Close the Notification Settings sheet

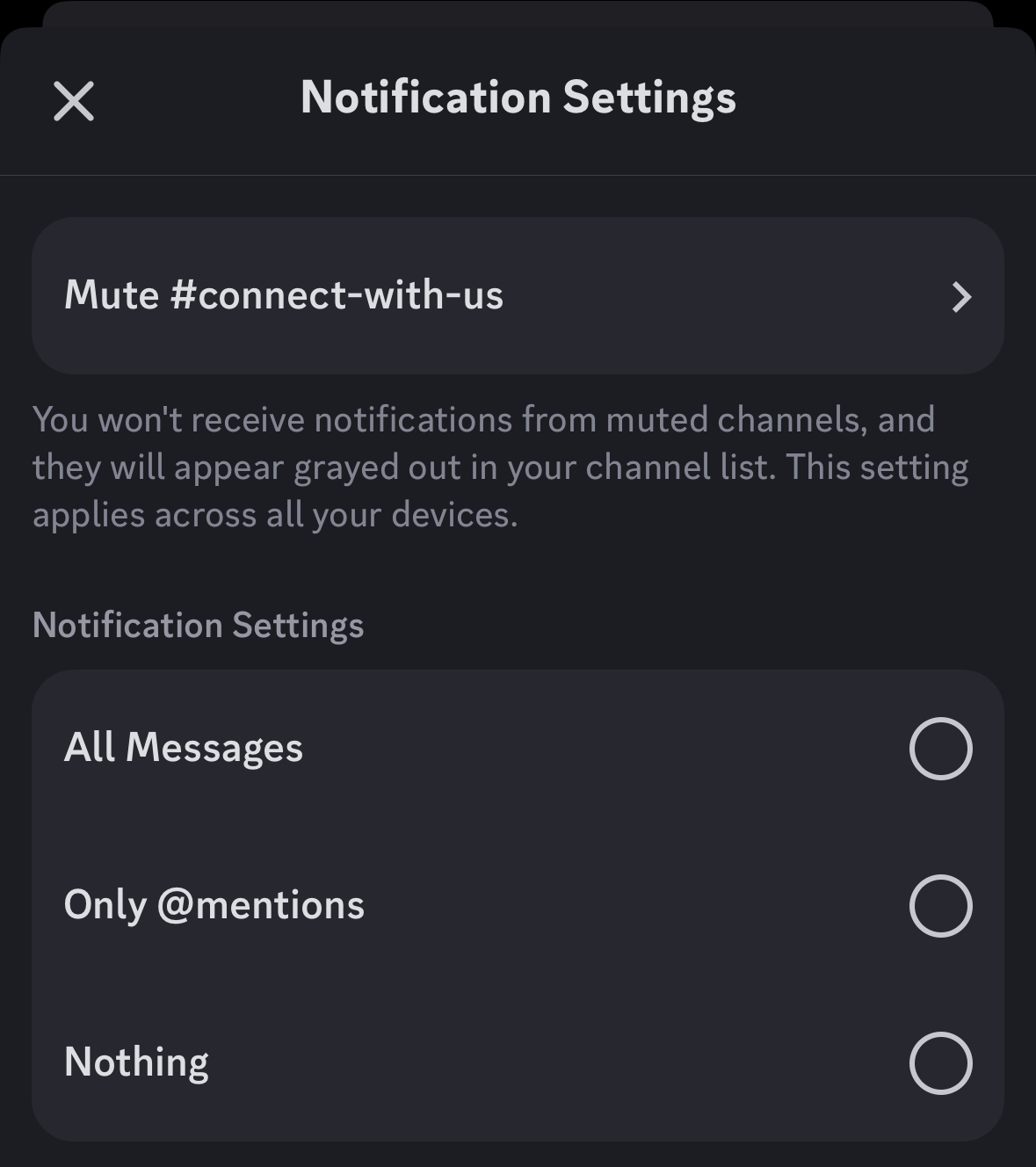pyautogui.click(x=74, y=100)
